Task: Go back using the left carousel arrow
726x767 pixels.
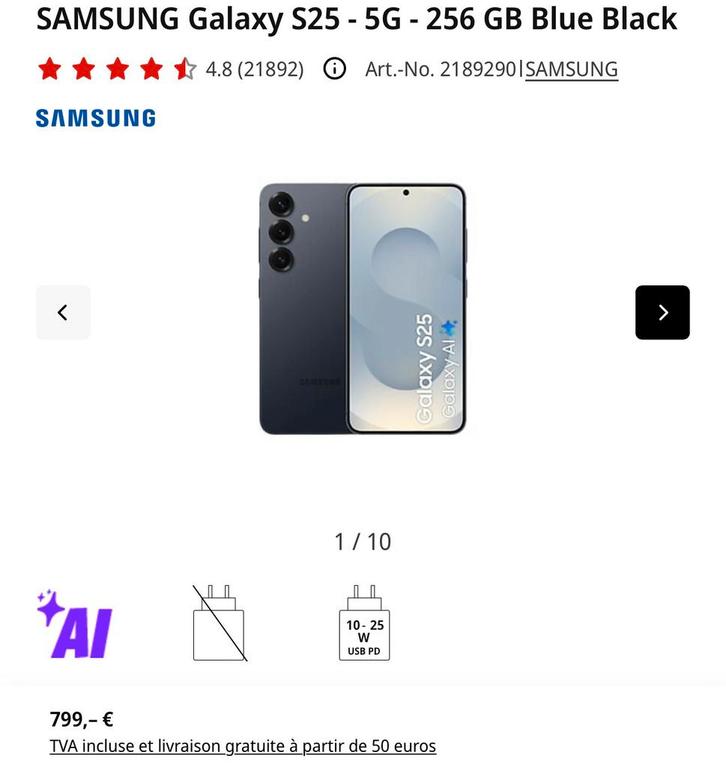Action: click(x=63, y=312)
